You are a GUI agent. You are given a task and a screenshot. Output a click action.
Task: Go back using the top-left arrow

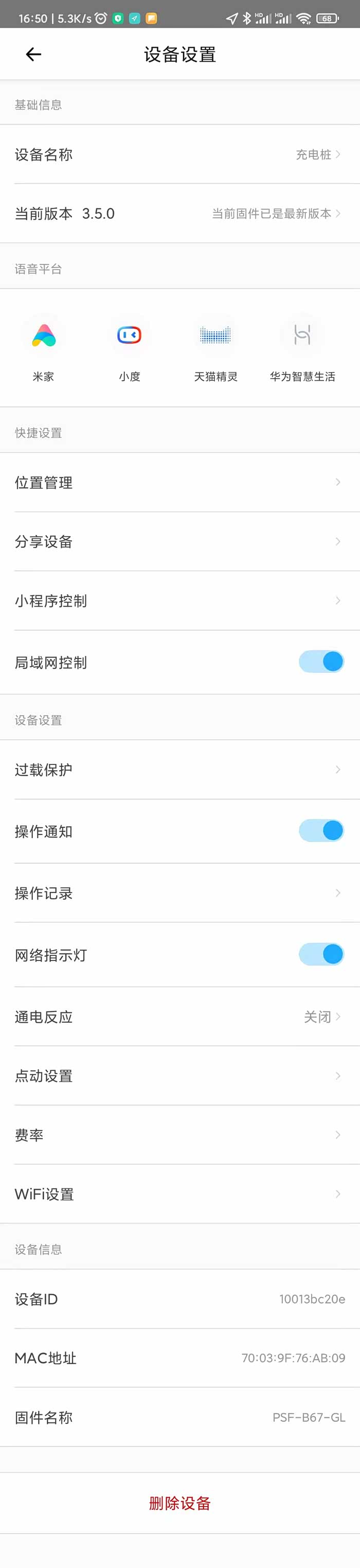tap(33, 54)
